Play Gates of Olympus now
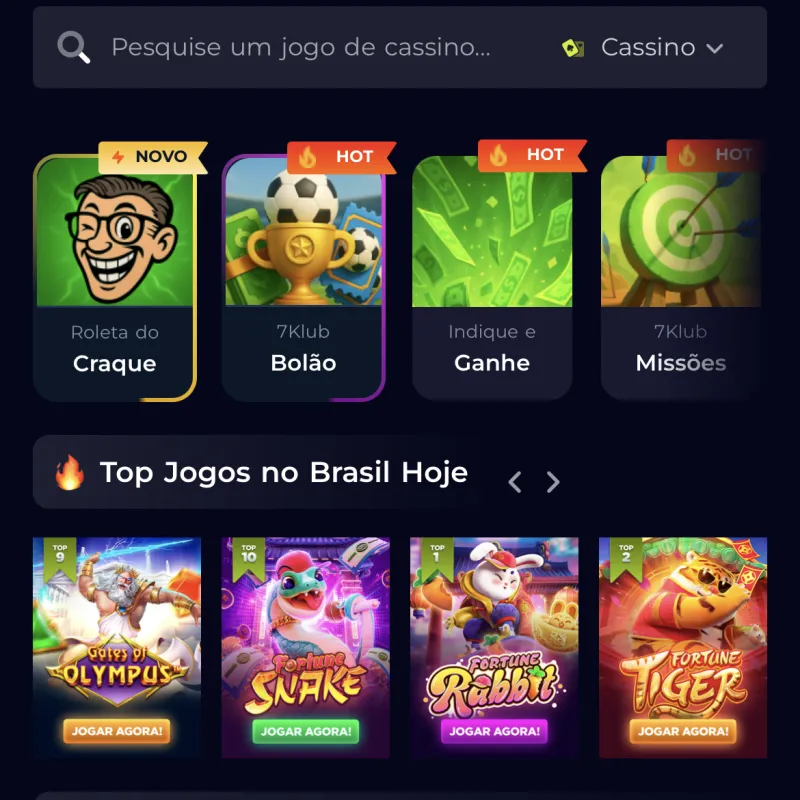The image size is (800, 800). pos(116,731)
